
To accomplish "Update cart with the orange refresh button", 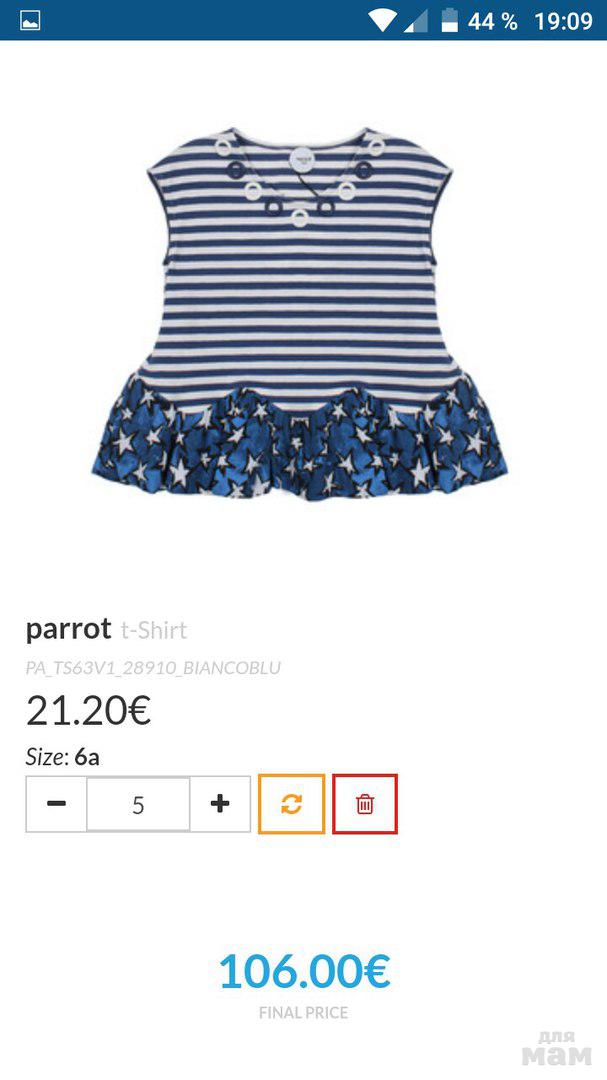I will click(291, 804).
